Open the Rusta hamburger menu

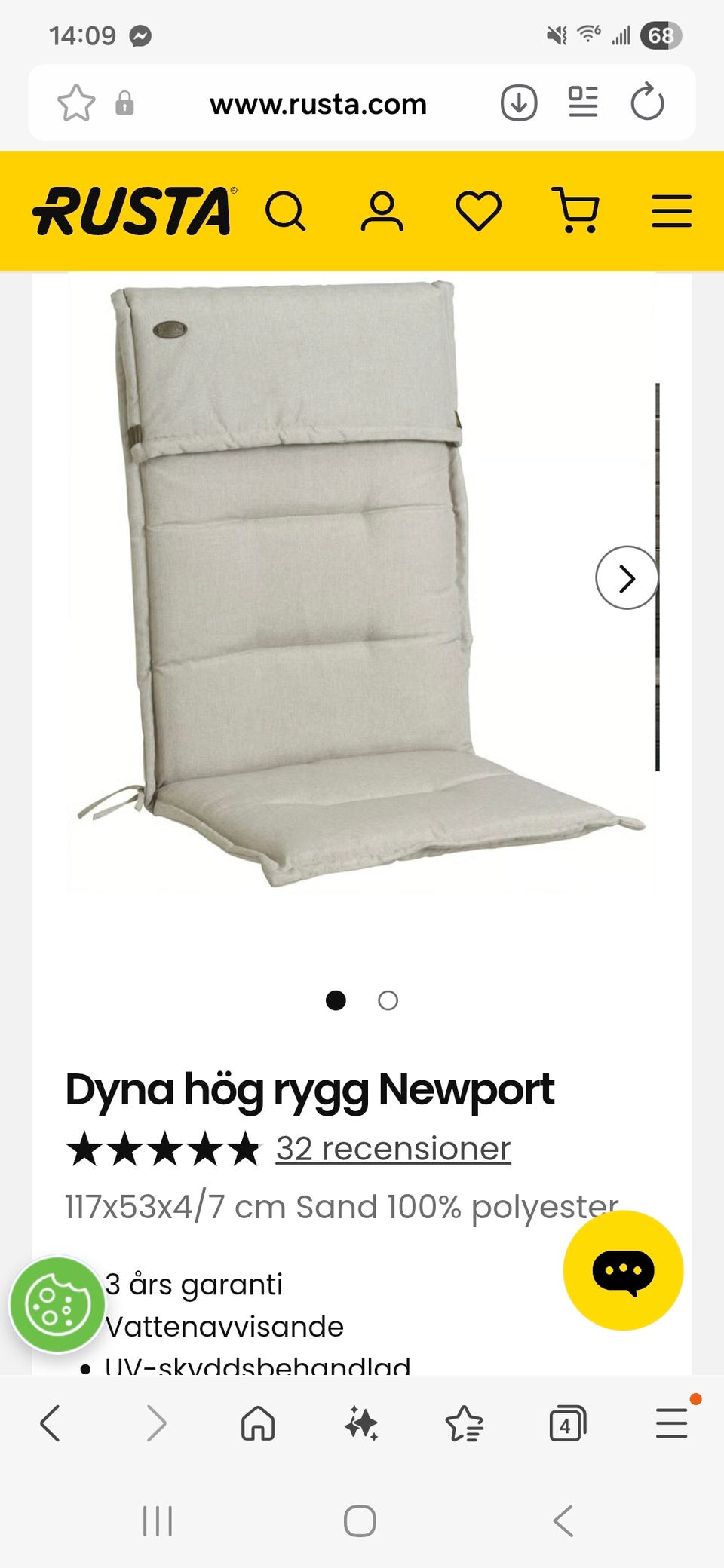pyautogui.click(x=671, y=211)
